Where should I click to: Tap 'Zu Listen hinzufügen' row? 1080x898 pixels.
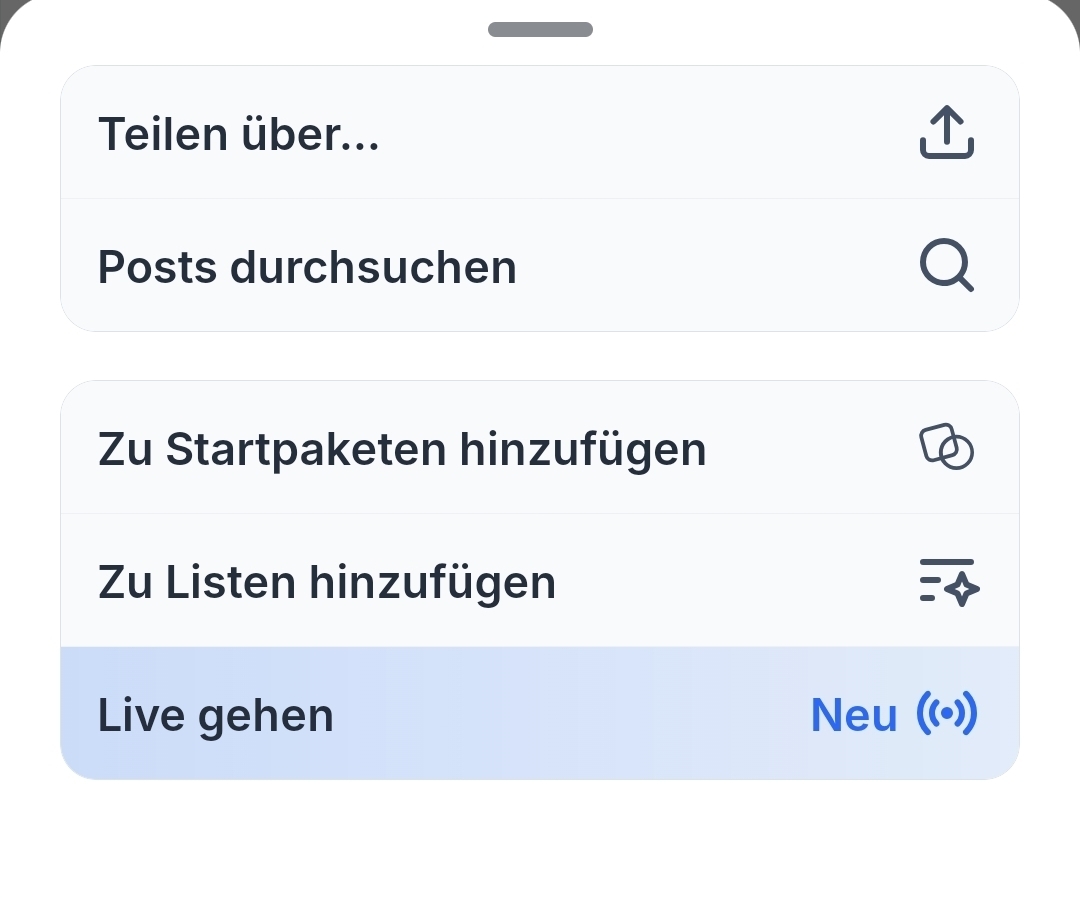tap(540, 581)
